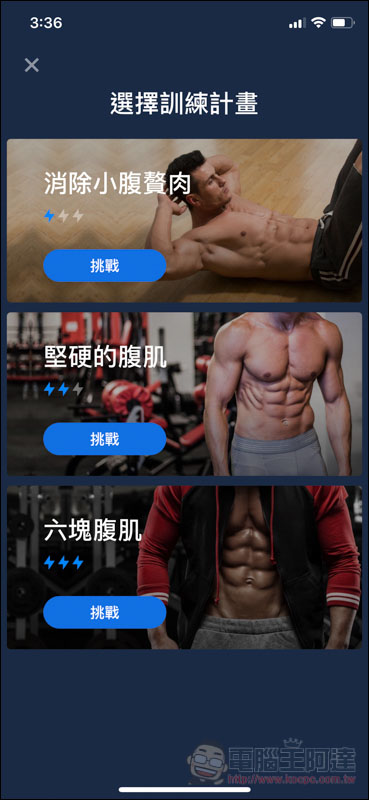Select the 堅硬的腹肌 plan card
The height and width of the screenshot is (800, 369).
(x=184, y=394)
